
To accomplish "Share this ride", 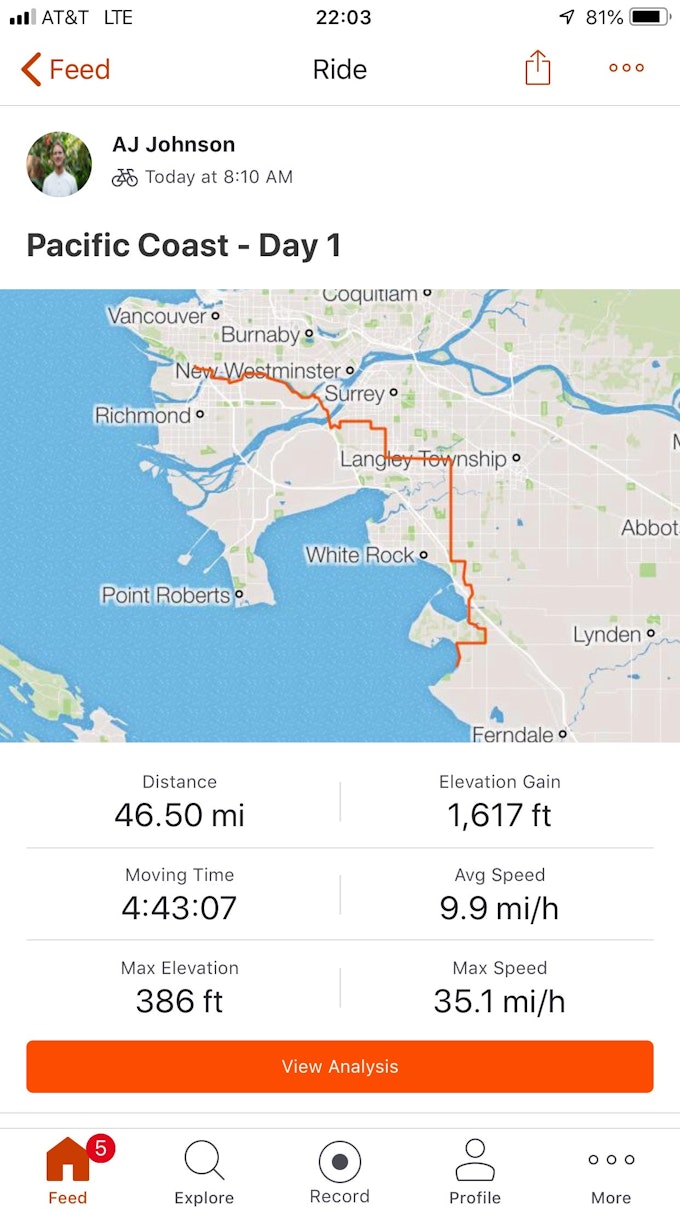I will click(x=538, y=68).
